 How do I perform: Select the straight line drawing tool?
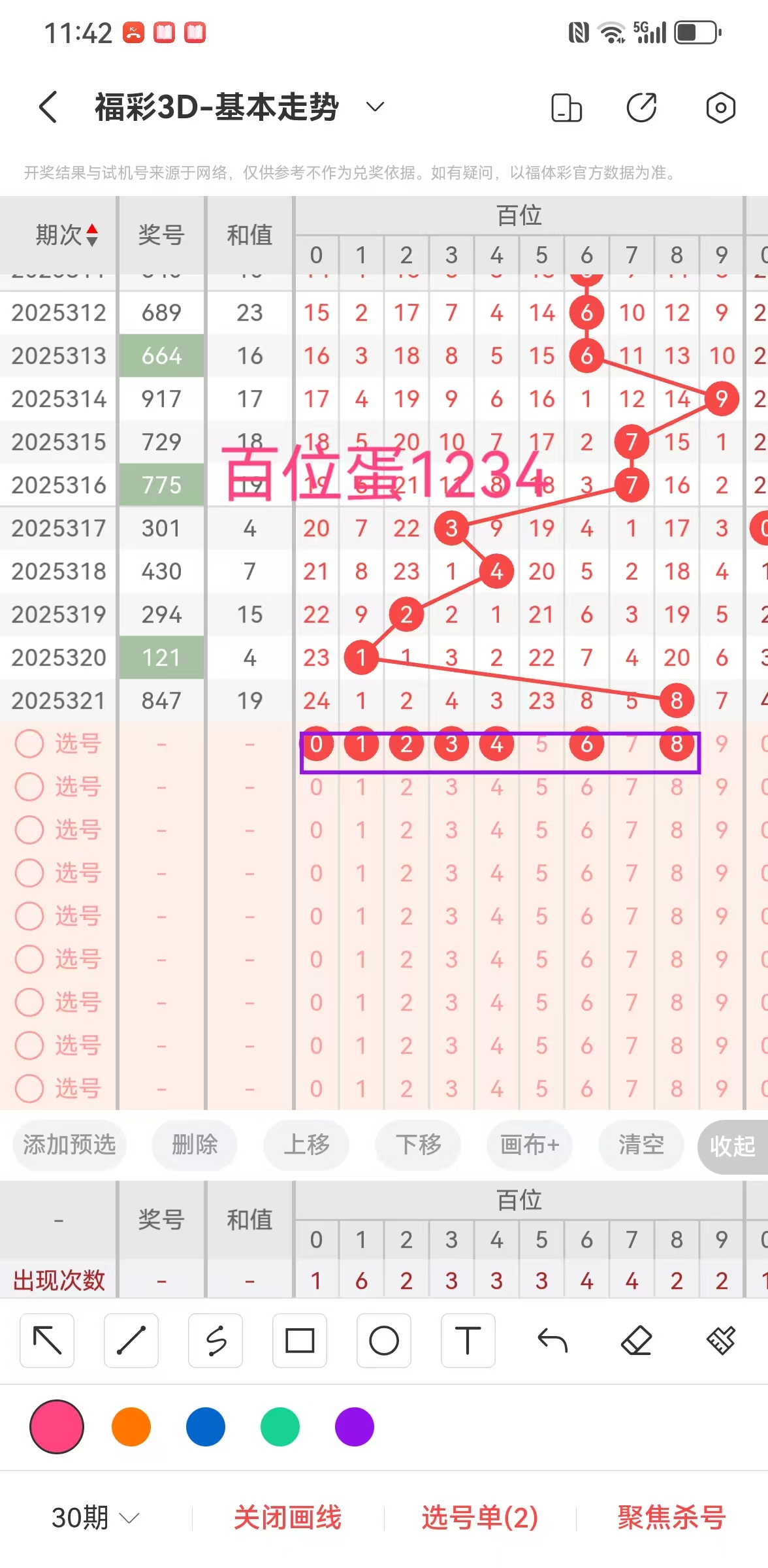(x=131, y=1341)
